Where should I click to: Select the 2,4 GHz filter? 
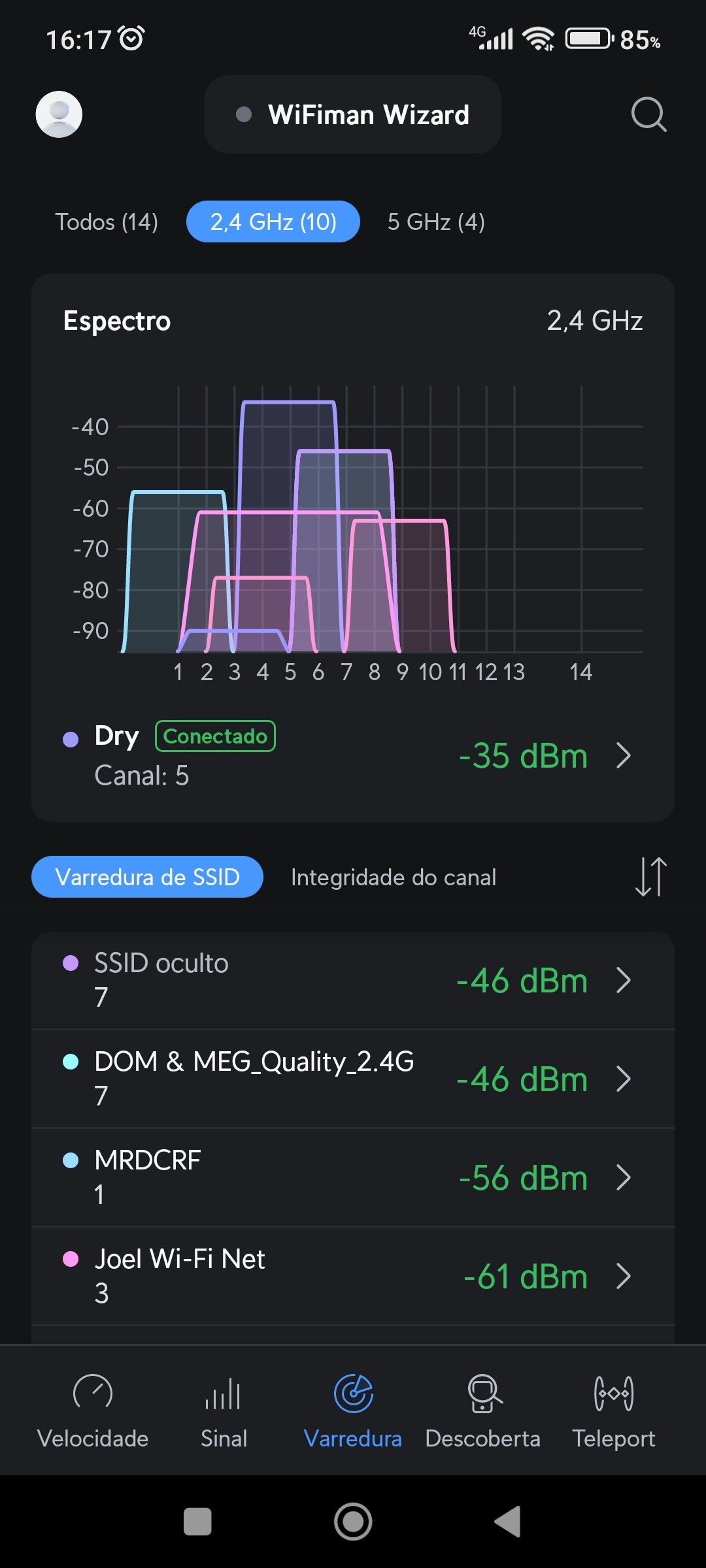[x=273, y=222]
